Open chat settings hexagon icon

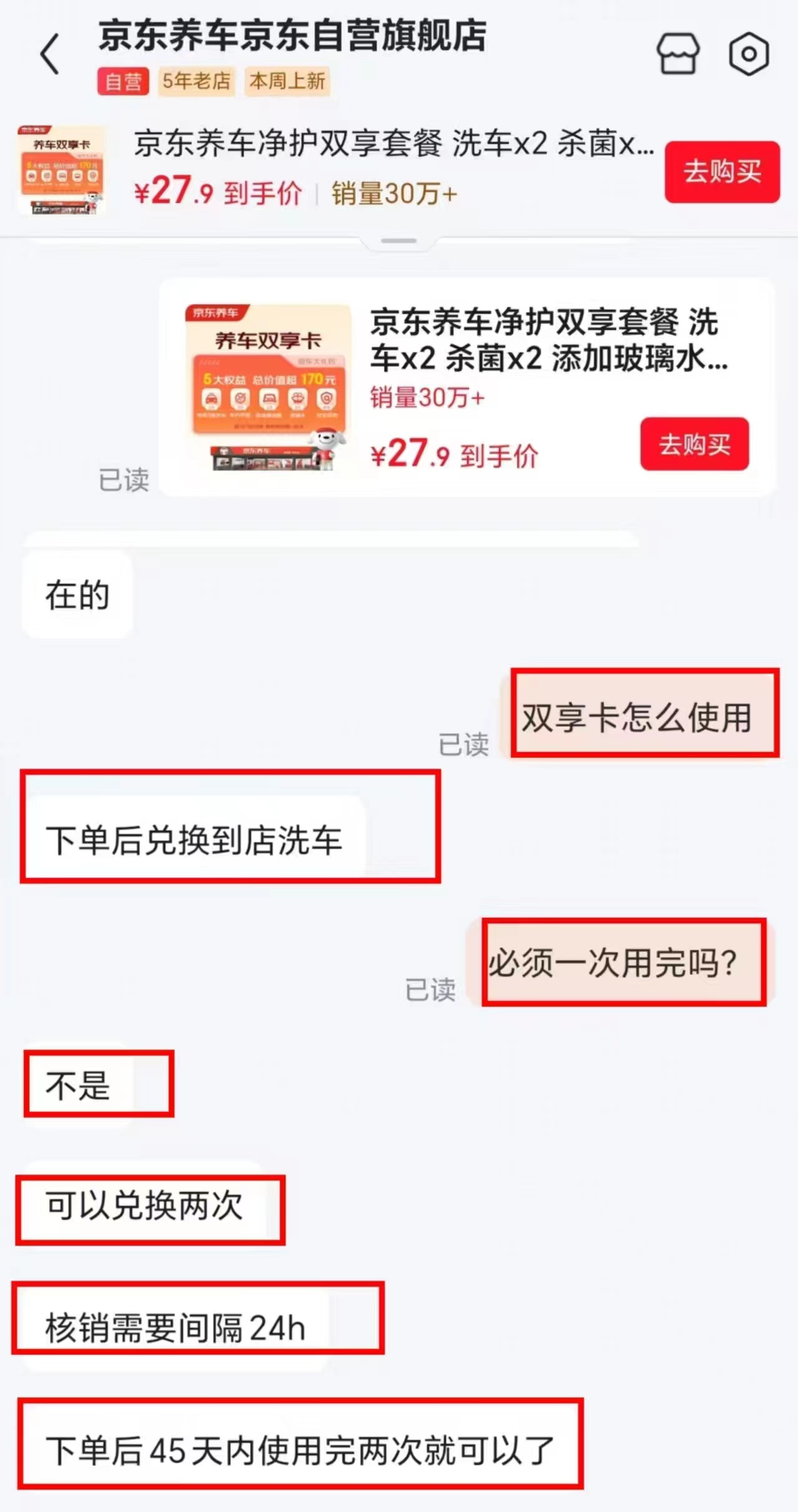(x=749, y=54)
